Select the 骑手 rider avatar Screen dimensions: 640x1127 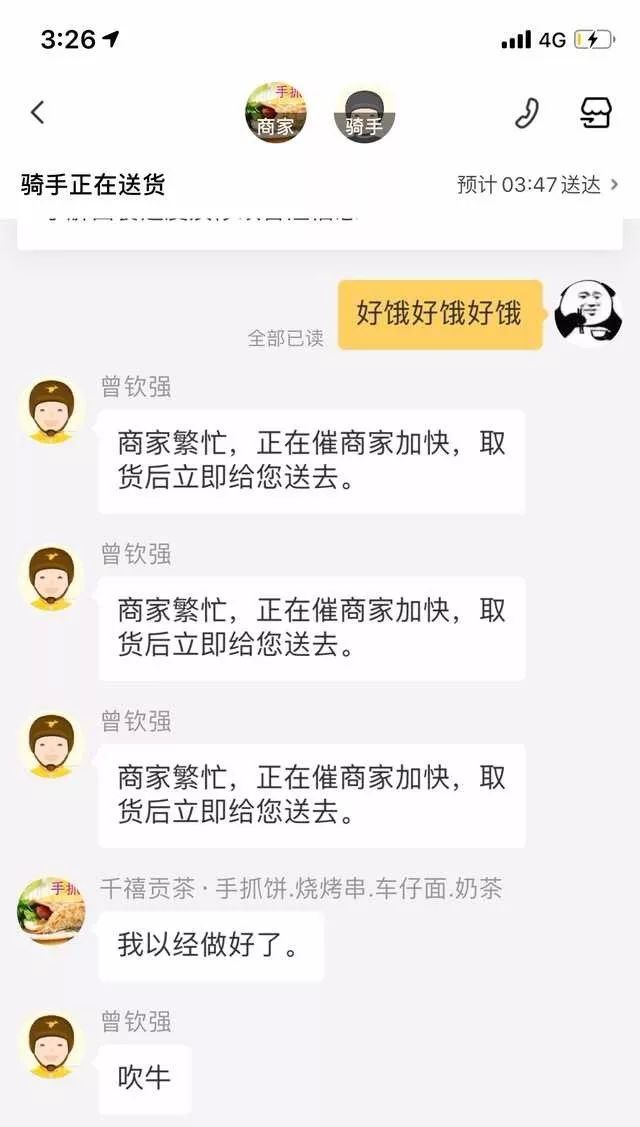point(364,113)
